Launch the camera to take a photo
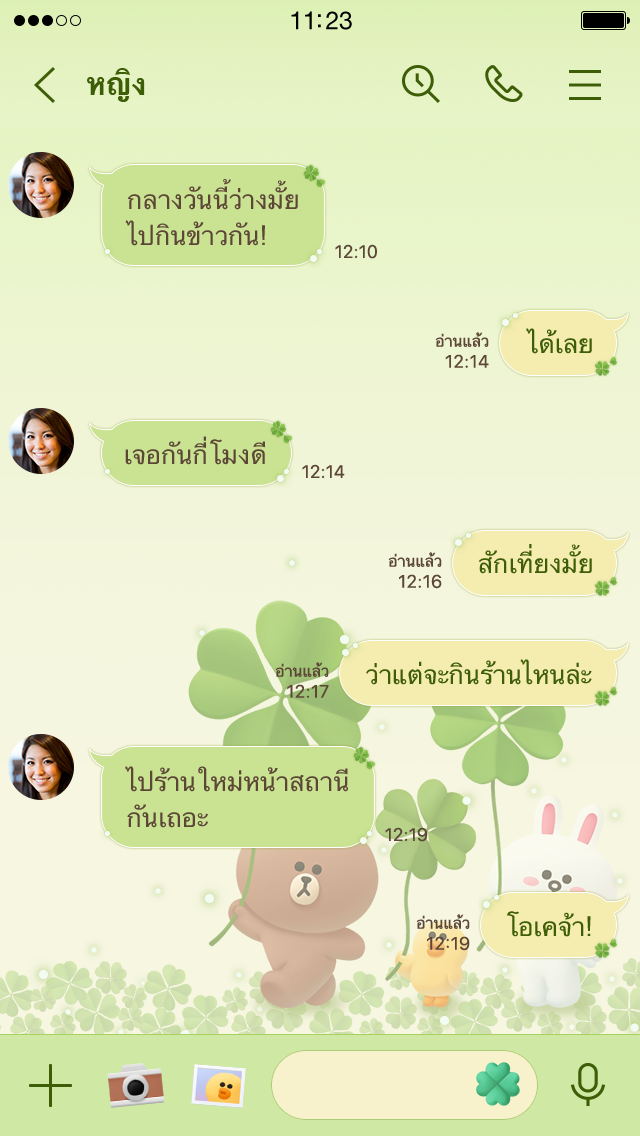Screen dimensions: 640x1136 tap(135, 1085)
